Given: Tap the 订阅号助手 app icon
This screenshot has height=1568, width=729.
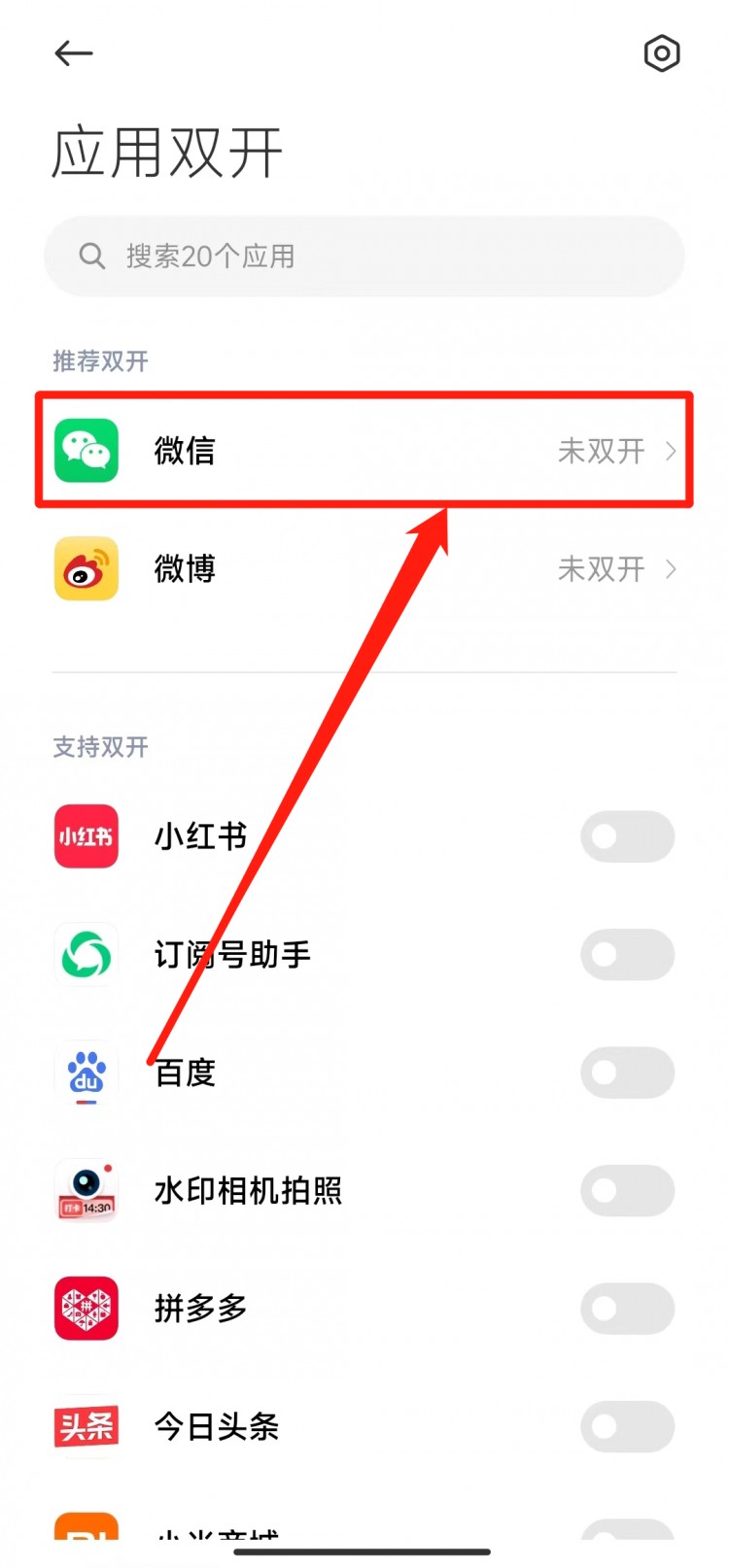Looking at the screenshot, I should pyautogui.click(x=86, y=954).
